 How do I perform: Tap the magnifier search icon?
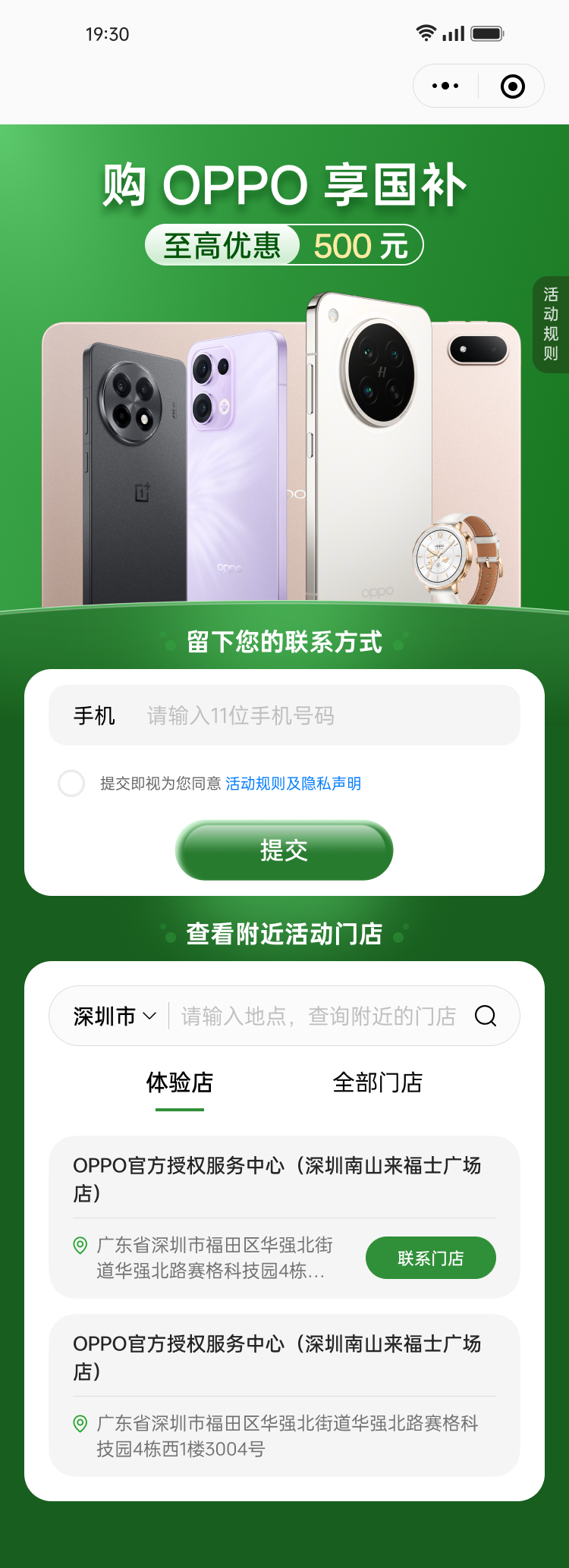(x=486, y=1016)
